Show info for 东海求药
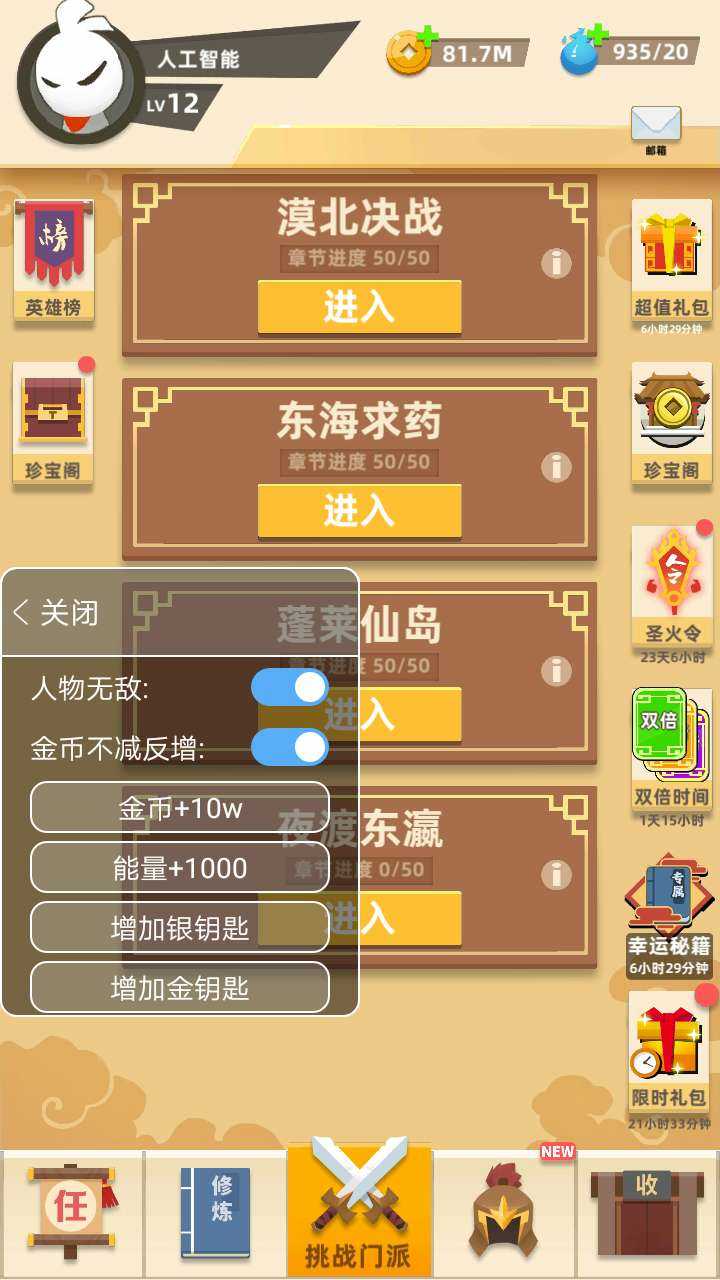The image size is (720, 1280). (x=556, y=467)
